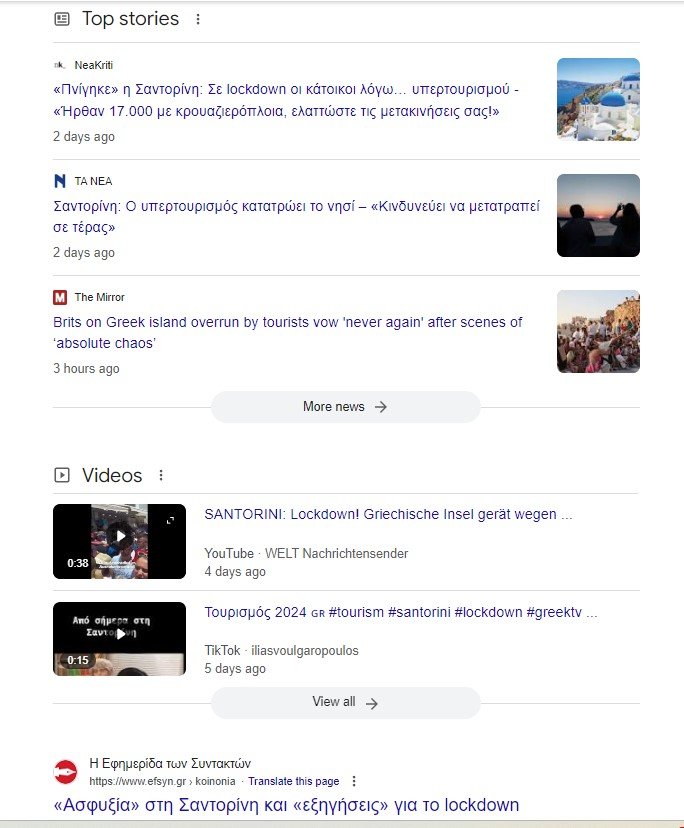Viewport: 684px width, 828px height.
Task: Open the sunset silhouette thumbnail from TA NEA
Action: [598, 215]
